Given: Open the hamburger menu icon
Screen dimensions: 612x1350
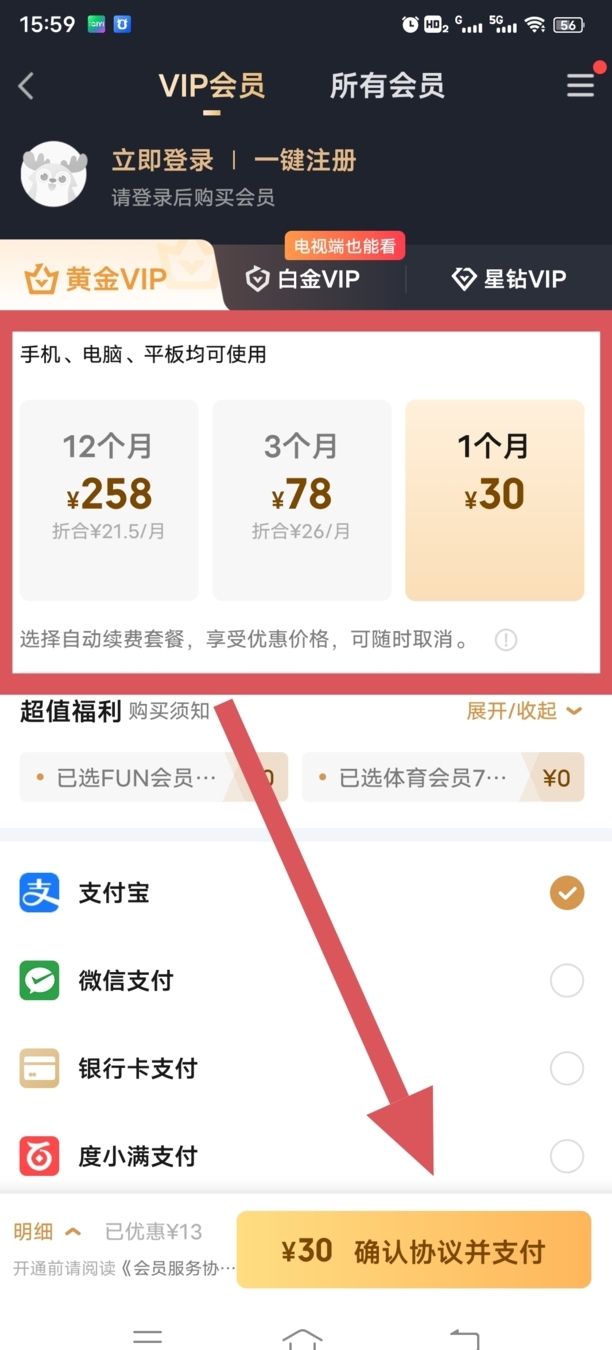Looking at the screenshot, I should [581, 86].
